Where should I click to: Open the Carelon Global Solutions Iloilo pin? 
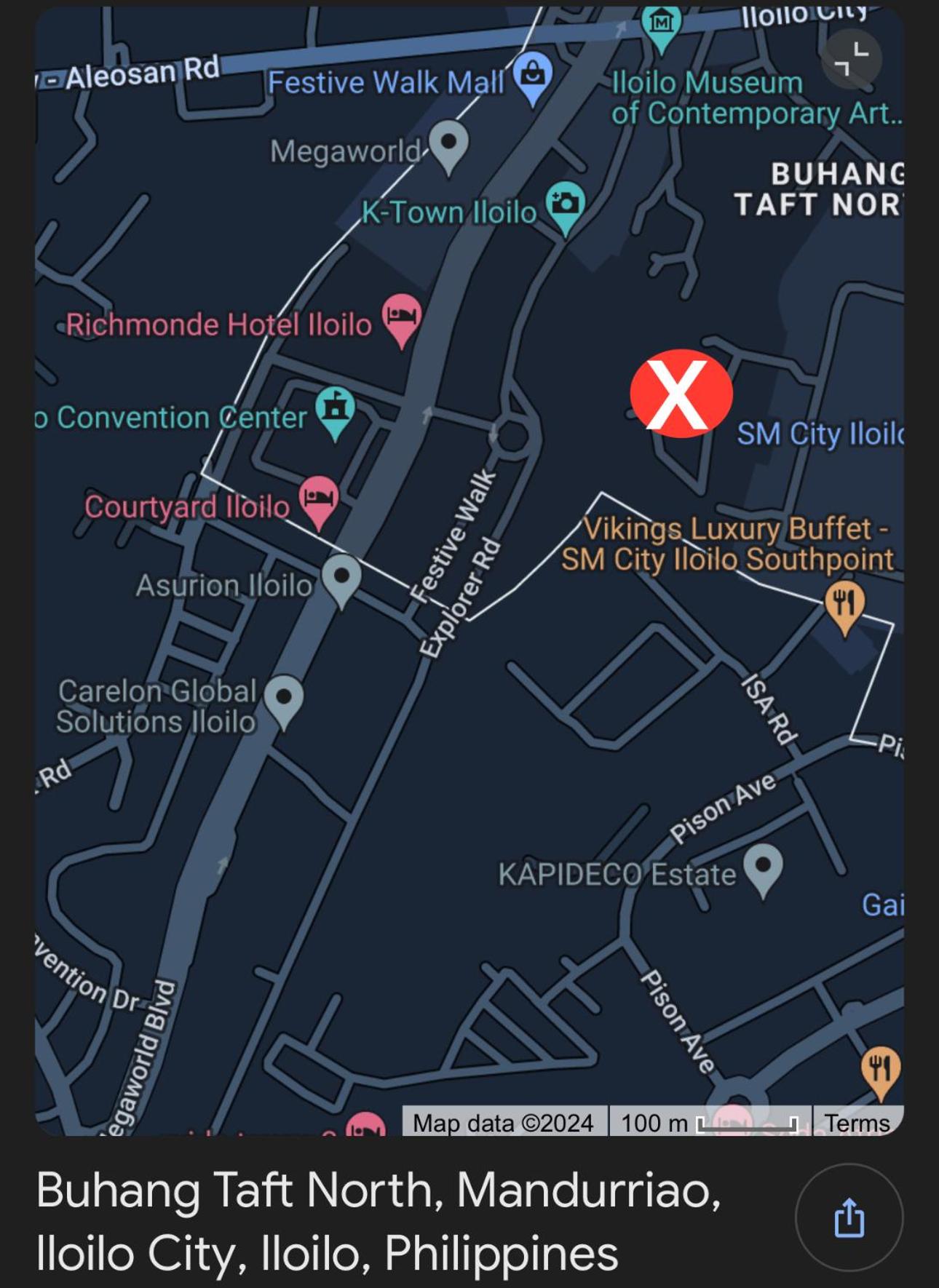click(x=283, y=699)
